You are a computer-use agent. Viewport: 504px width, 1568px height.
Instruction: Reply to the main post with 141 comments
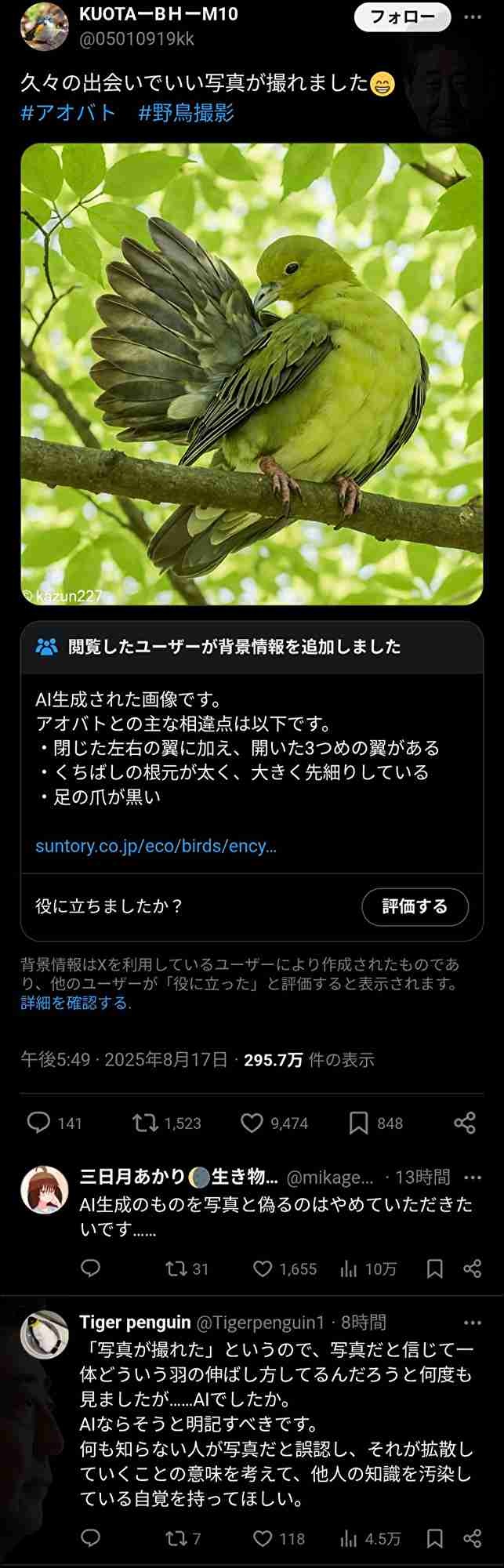pyautogui.click(x=39, y=1123)
